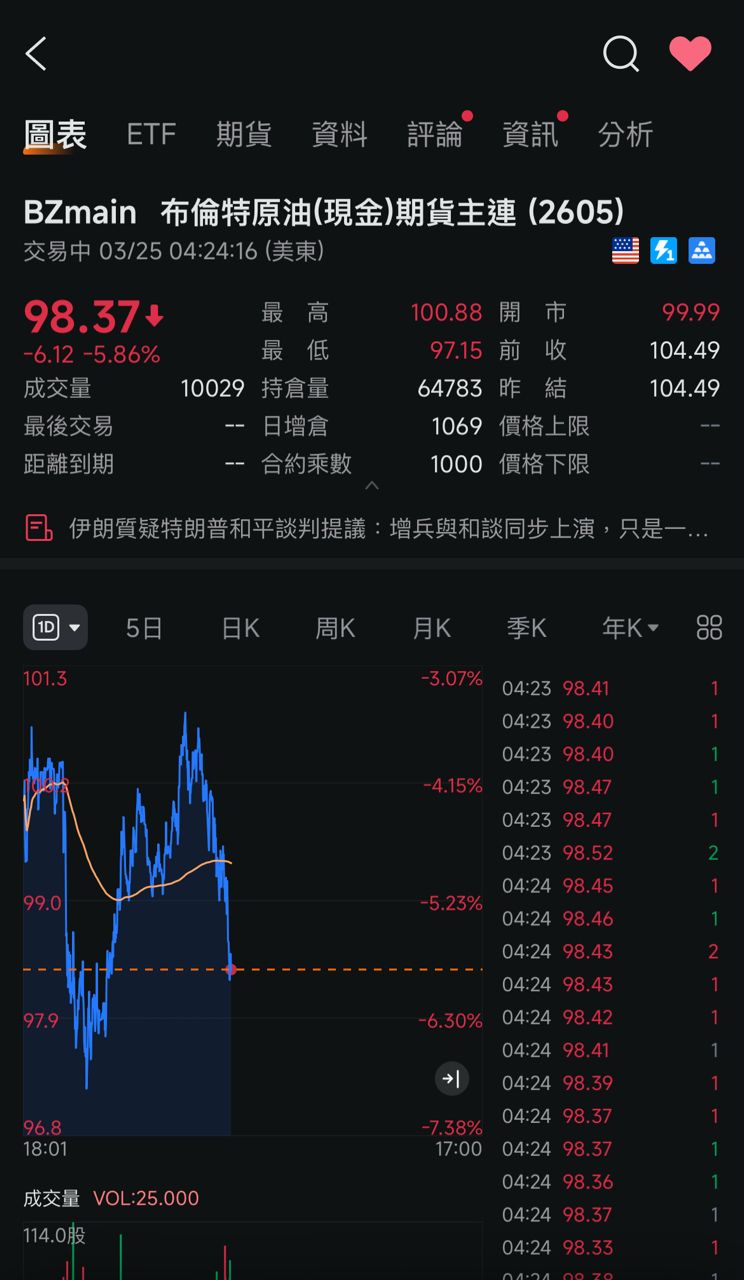The width and height of the screenshot is (744, 1280).
Task: Show the 季K chart
Action: pos(526,628)
